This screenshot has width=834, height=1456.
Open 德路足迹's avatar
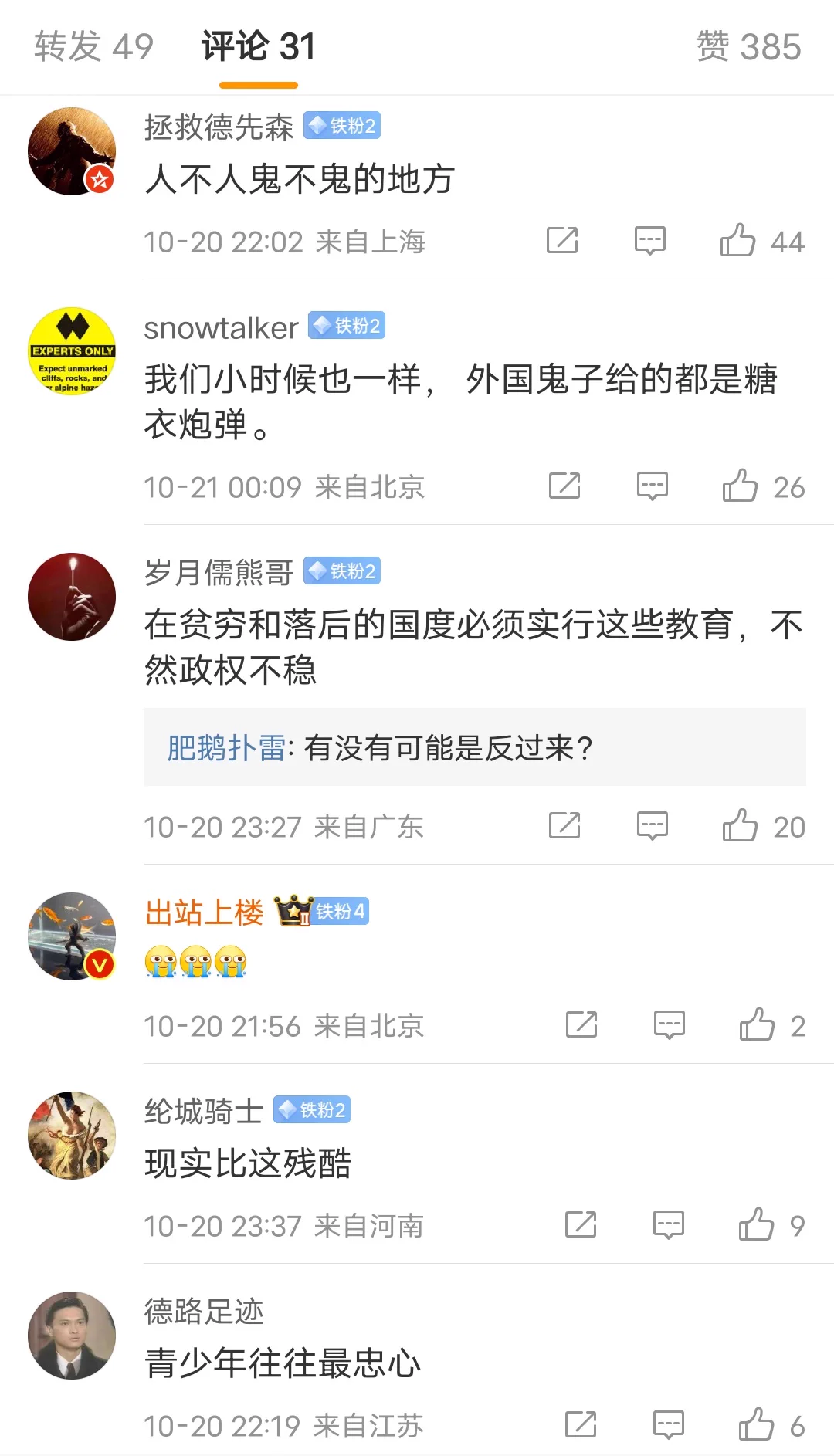[72, 1336]
